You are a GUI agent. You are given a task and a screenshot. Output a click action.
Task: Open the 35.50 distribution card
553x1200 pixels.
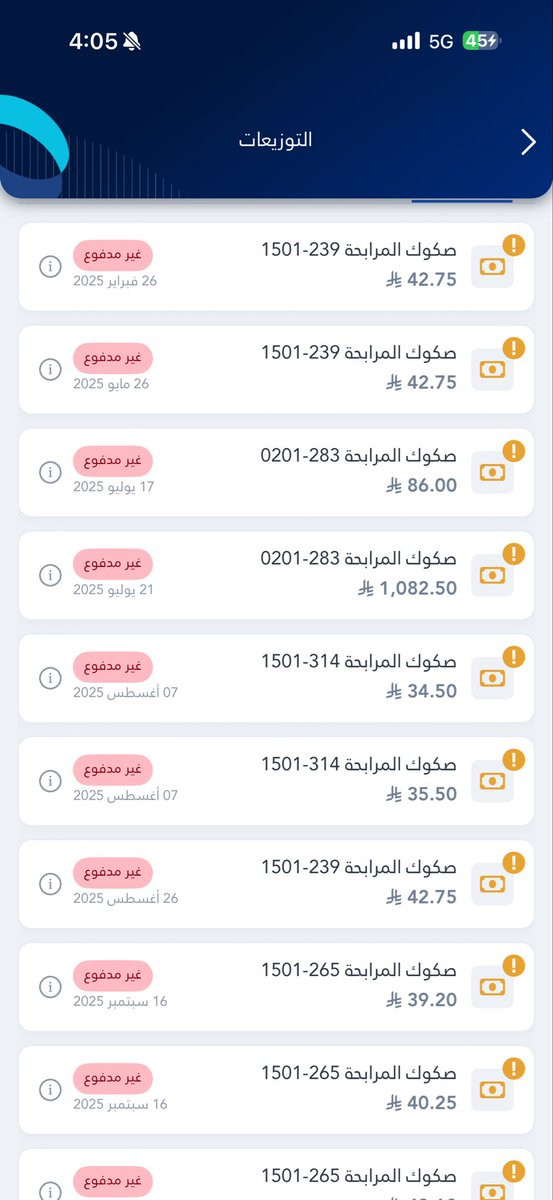coord(276,781)
